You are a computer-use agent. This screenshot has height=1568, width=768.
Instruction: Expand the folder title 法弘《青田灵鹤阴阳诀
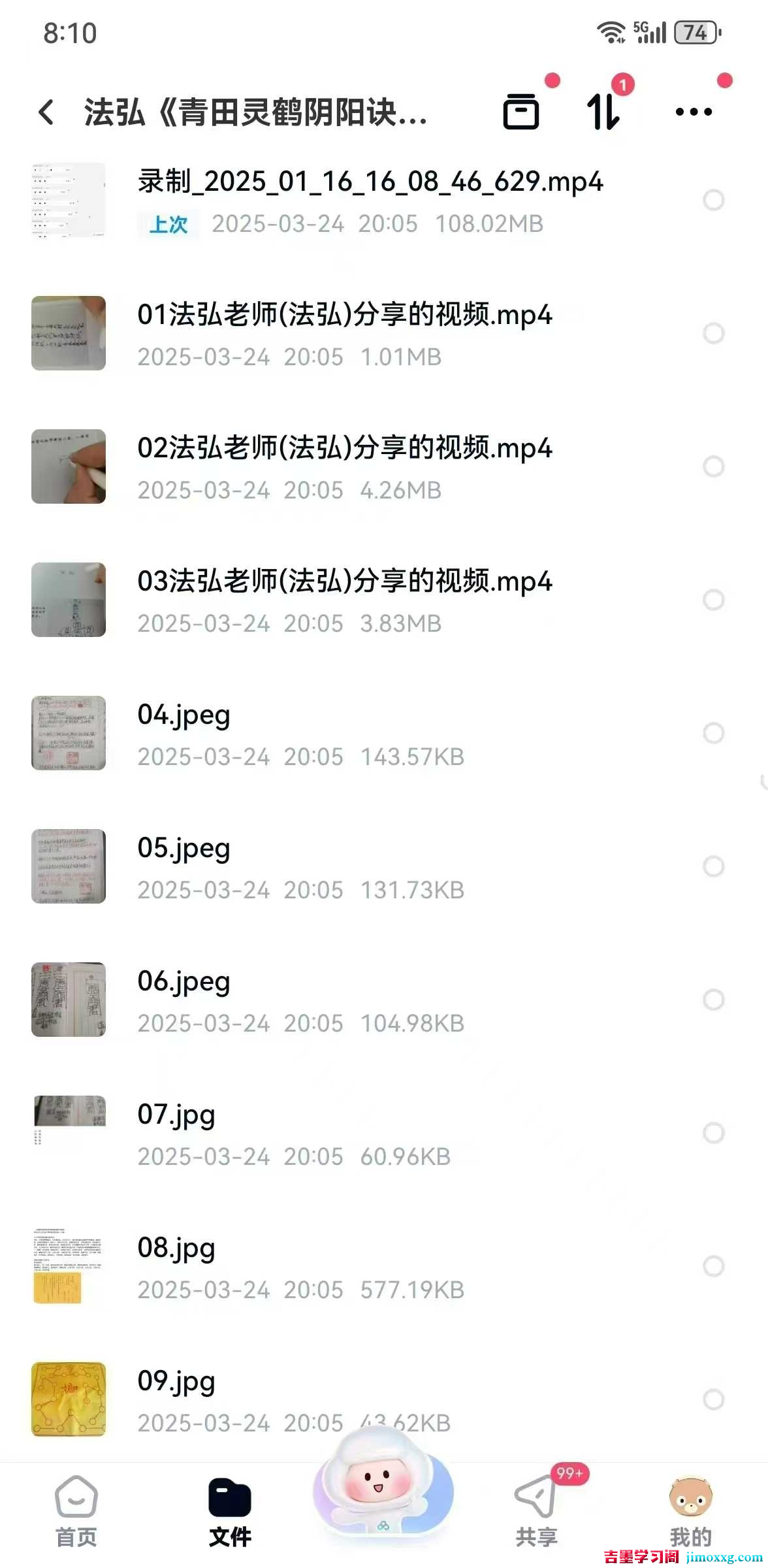(255, 112)
